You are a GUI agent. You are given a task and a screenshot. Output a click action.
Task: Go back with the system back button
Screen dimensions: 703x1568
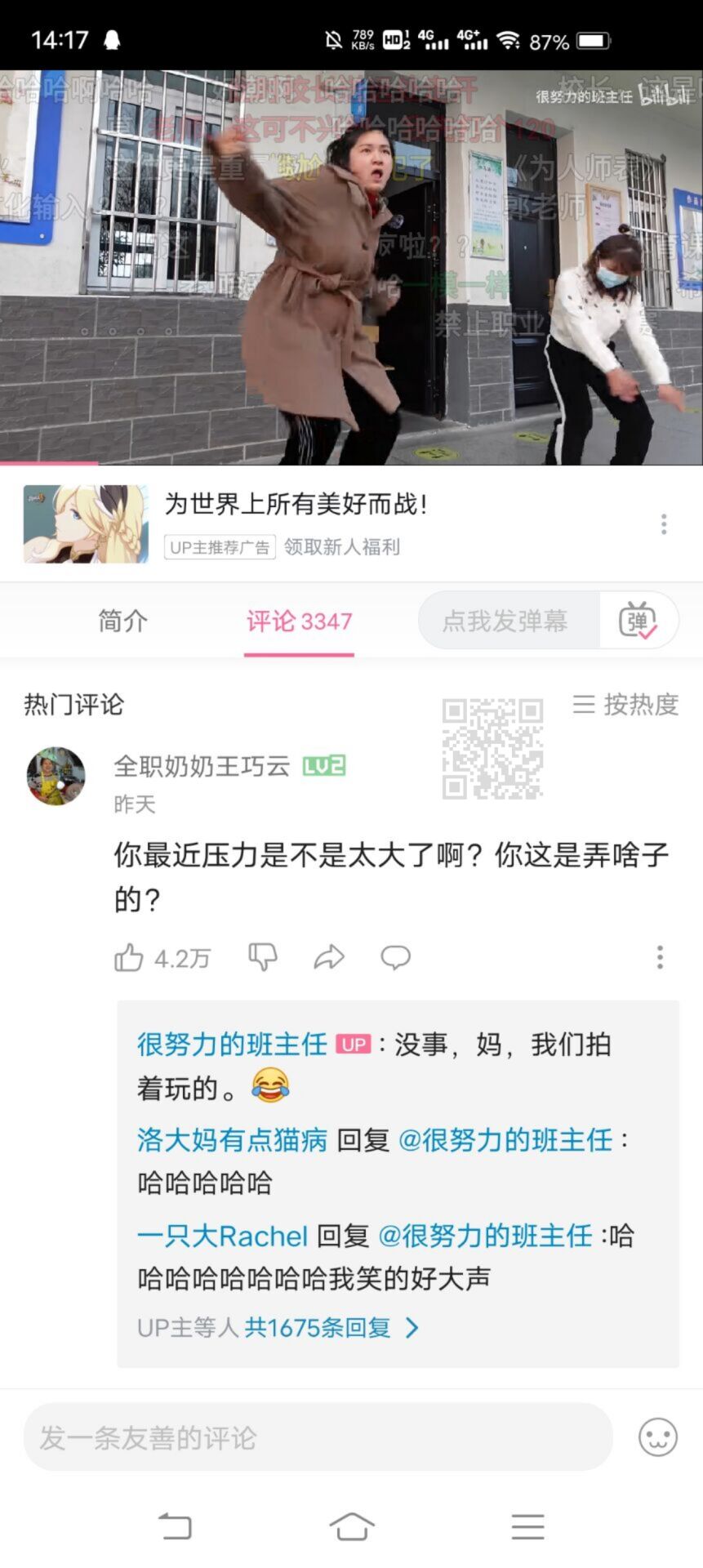[174, 1526]
